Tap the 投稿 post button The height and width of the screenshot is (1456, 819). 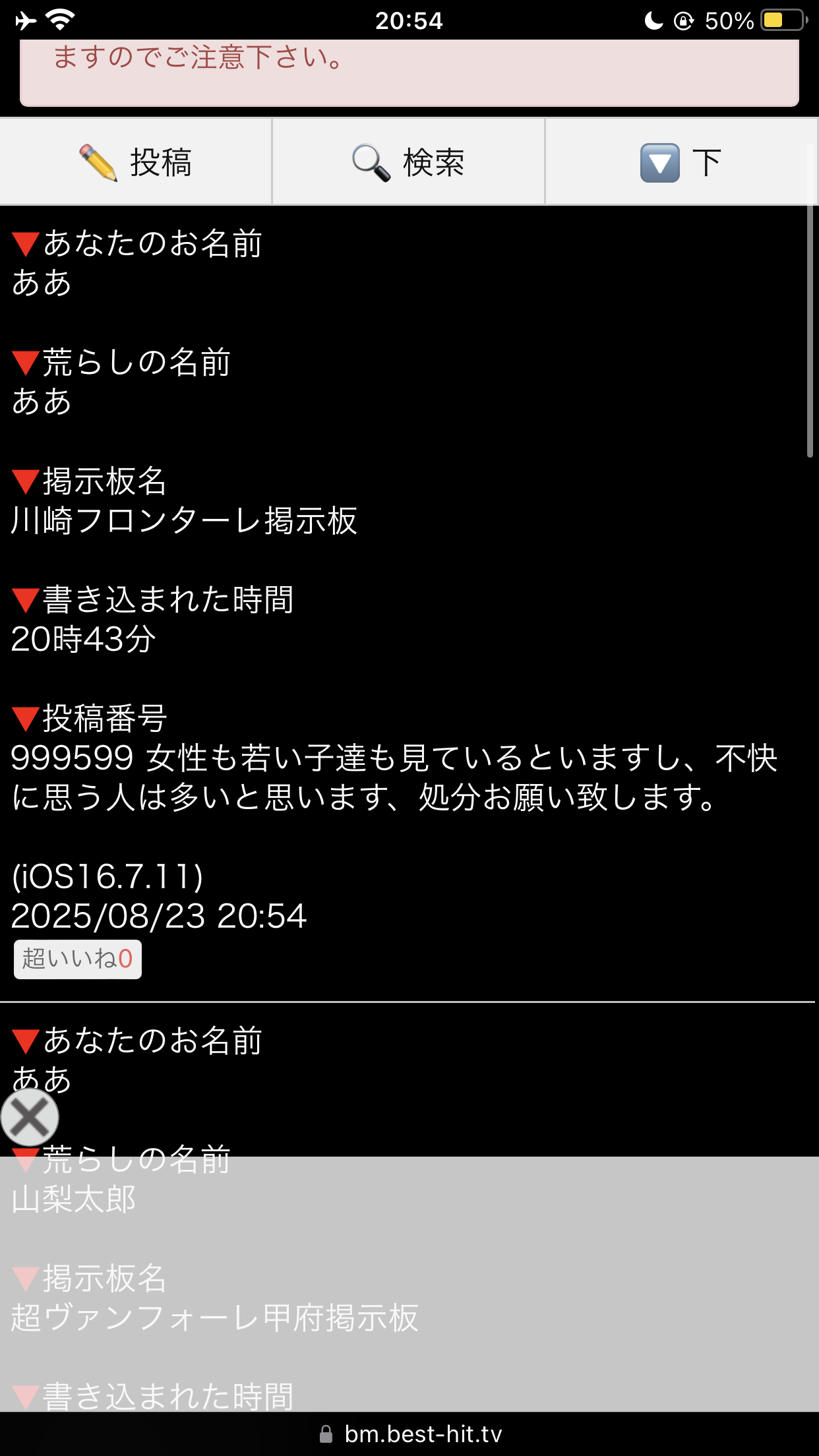[136, 162]
